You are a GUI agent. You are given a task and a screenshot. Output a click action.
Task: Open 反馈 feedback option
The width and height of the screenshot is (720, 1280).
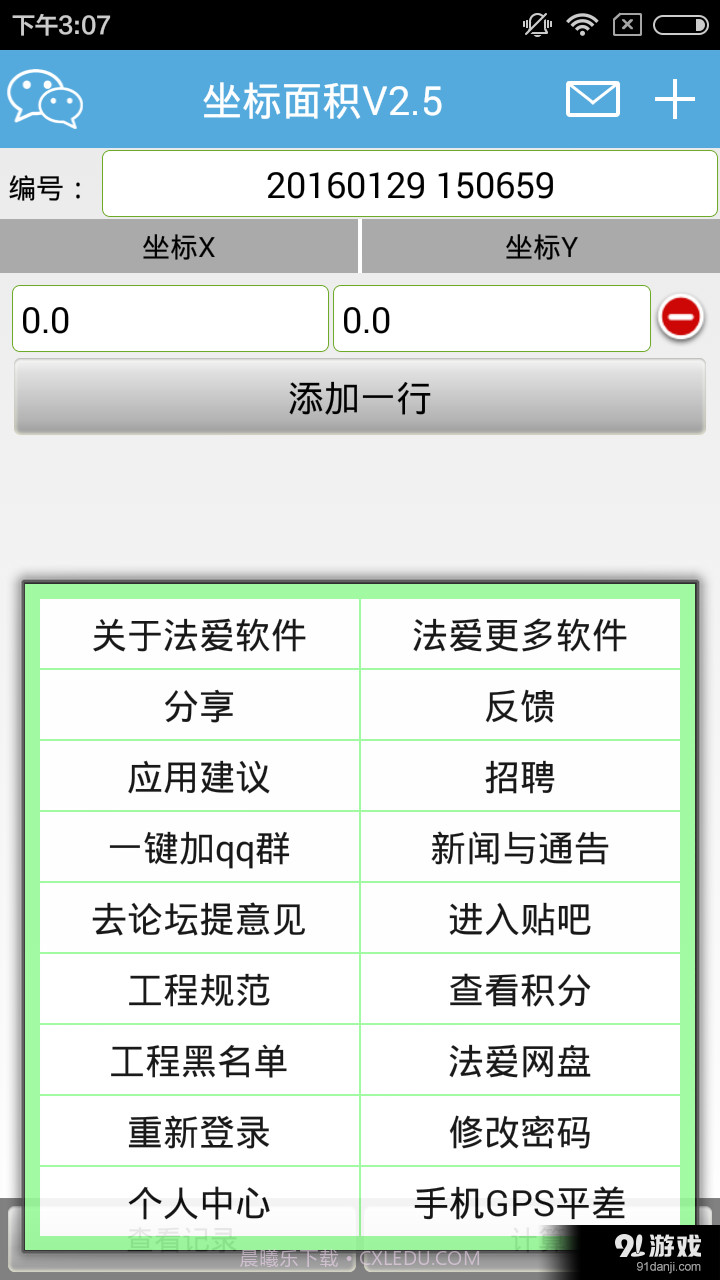(519, 705)
